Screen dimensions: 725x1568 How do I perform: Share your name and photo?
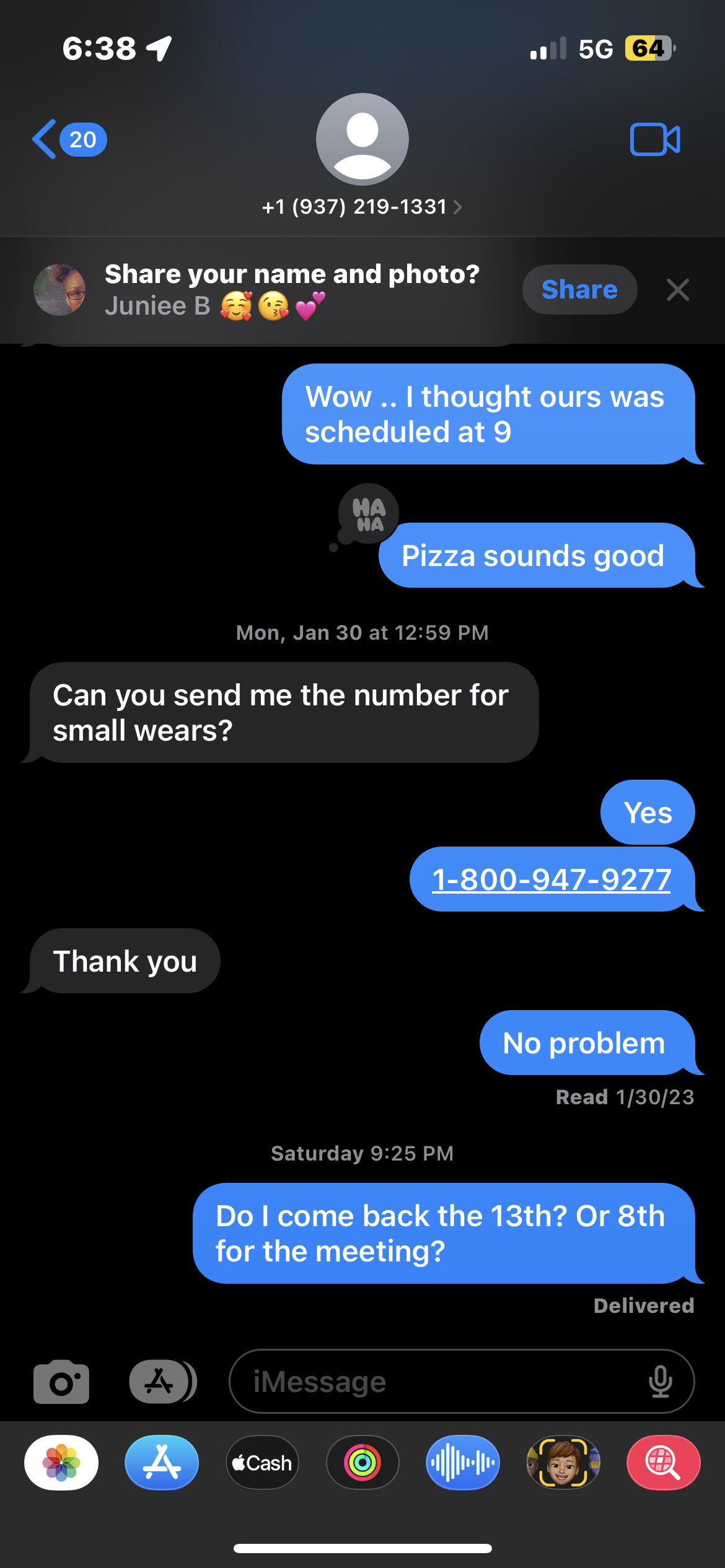[579, 289]
